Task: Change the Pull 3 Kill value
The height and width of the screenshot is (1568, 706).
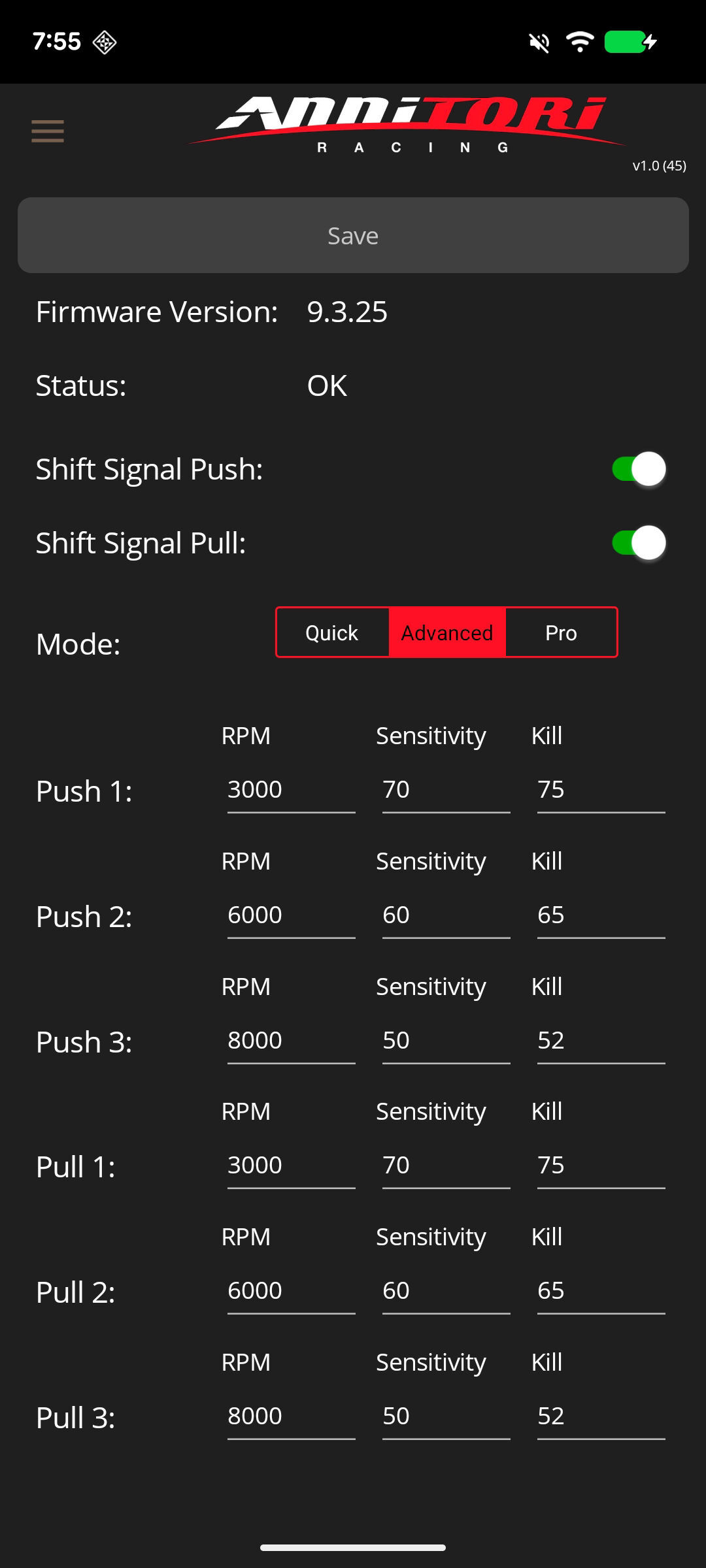Action: 600,1416
